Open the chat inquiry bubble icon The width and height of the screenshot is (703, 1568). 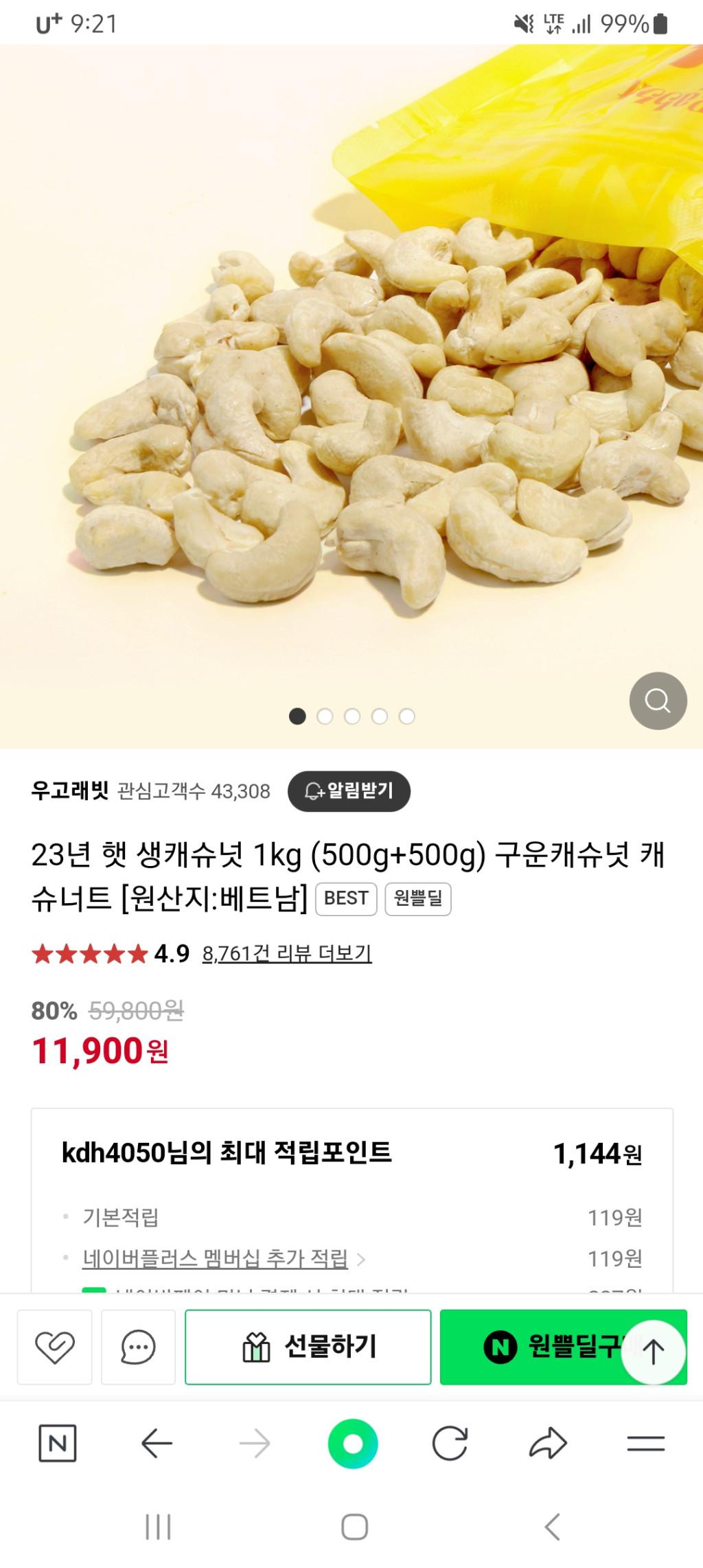tap(138, 1347)
